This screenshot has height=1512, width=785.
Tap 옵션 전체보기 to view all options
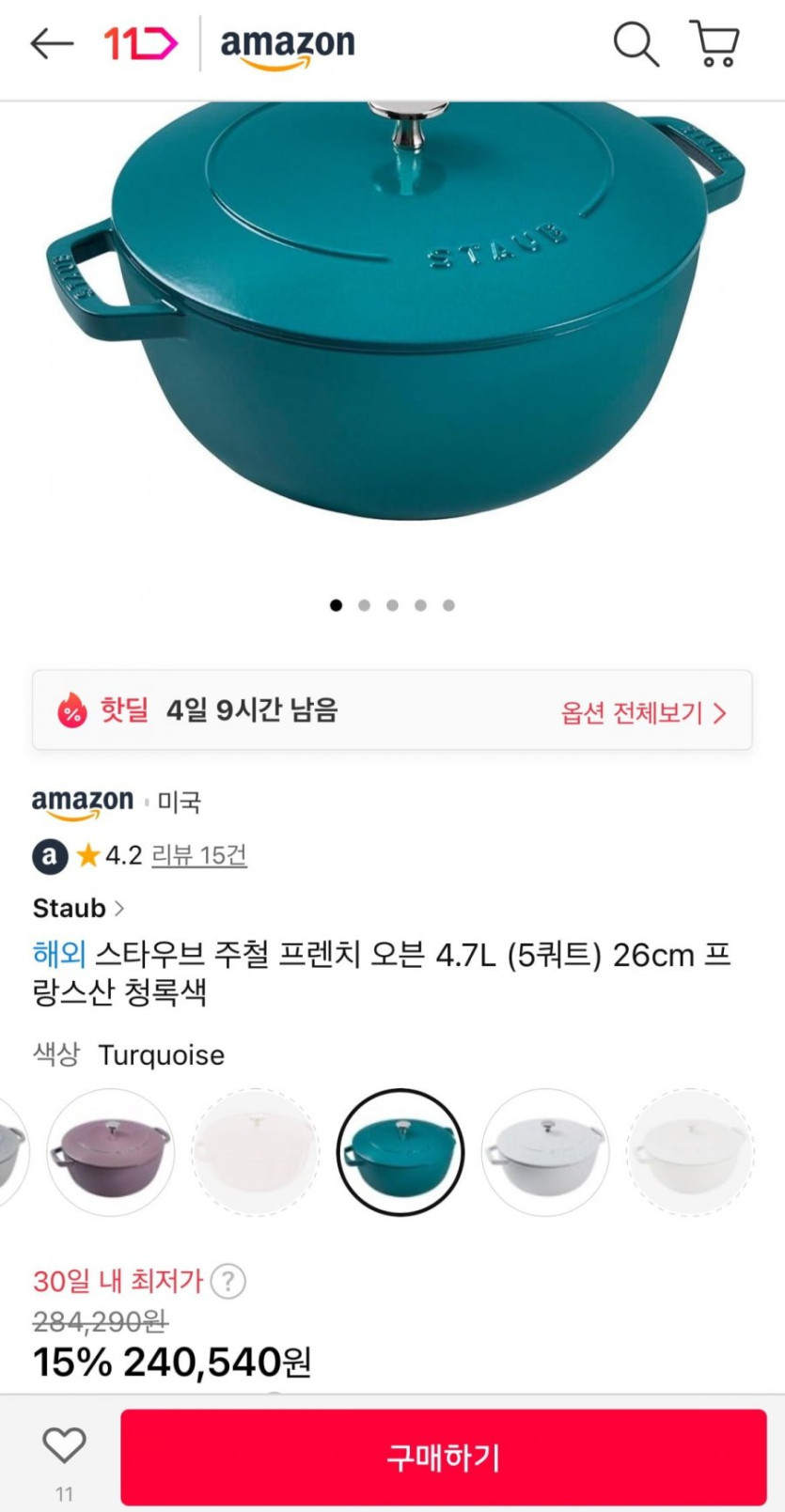coord(644,712)
